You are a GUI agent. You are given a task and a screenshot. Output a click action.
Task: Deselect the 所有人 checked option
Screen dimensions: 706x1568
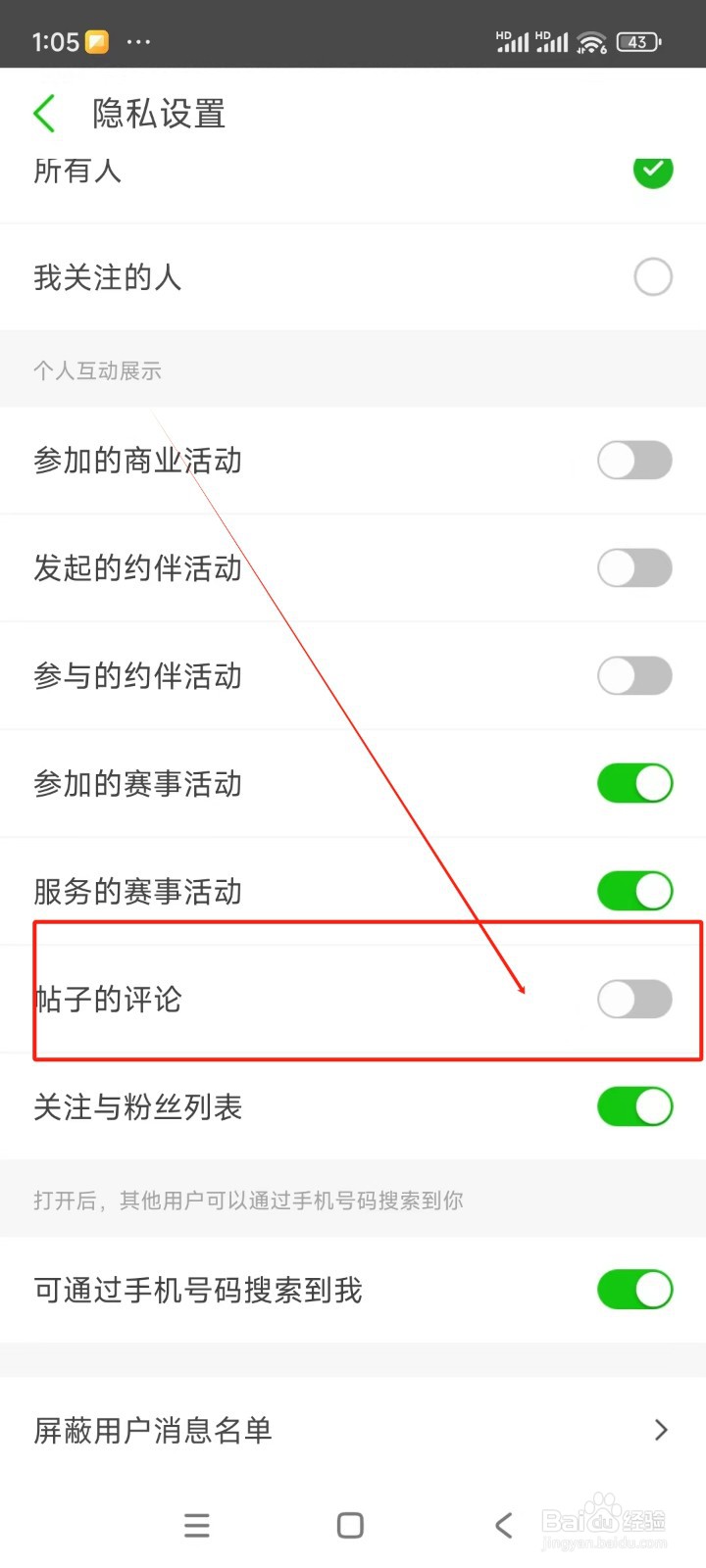[653, 172]
